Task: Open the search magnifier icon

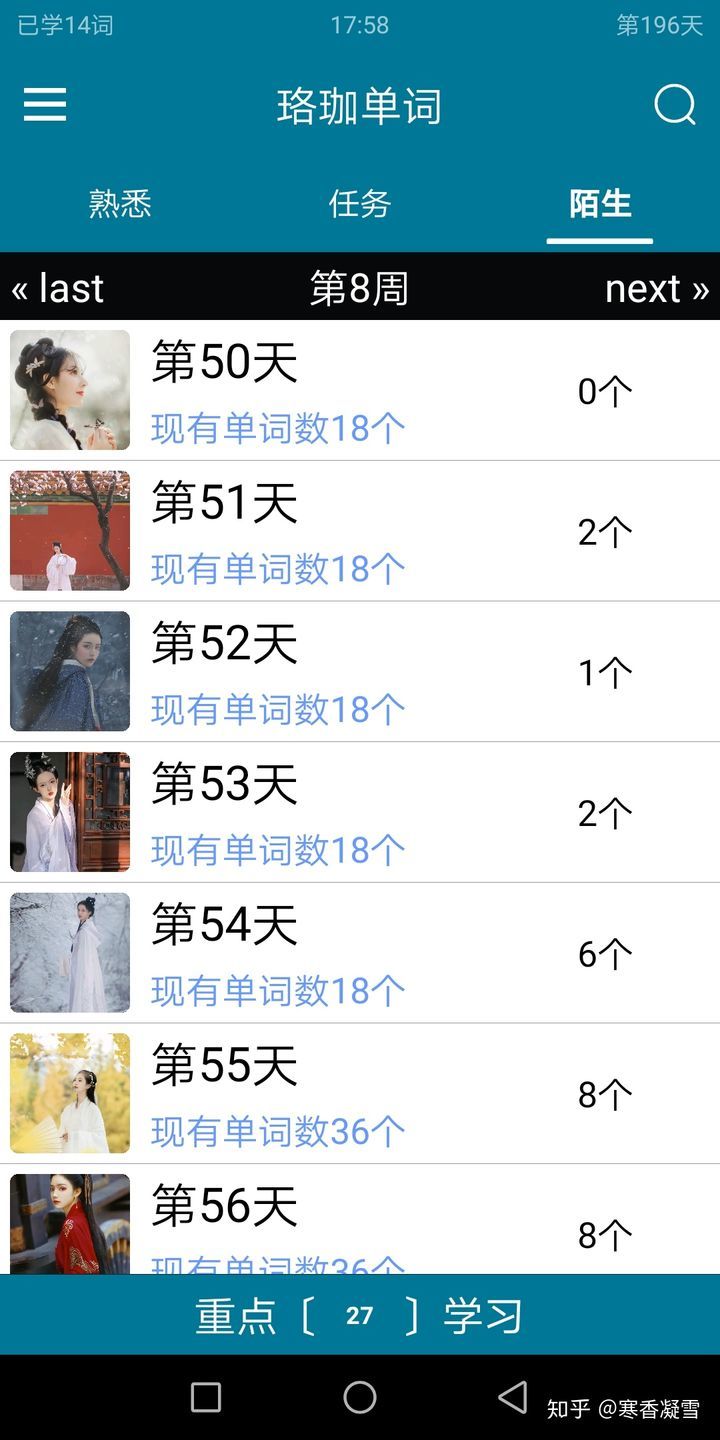Action: 675,105
